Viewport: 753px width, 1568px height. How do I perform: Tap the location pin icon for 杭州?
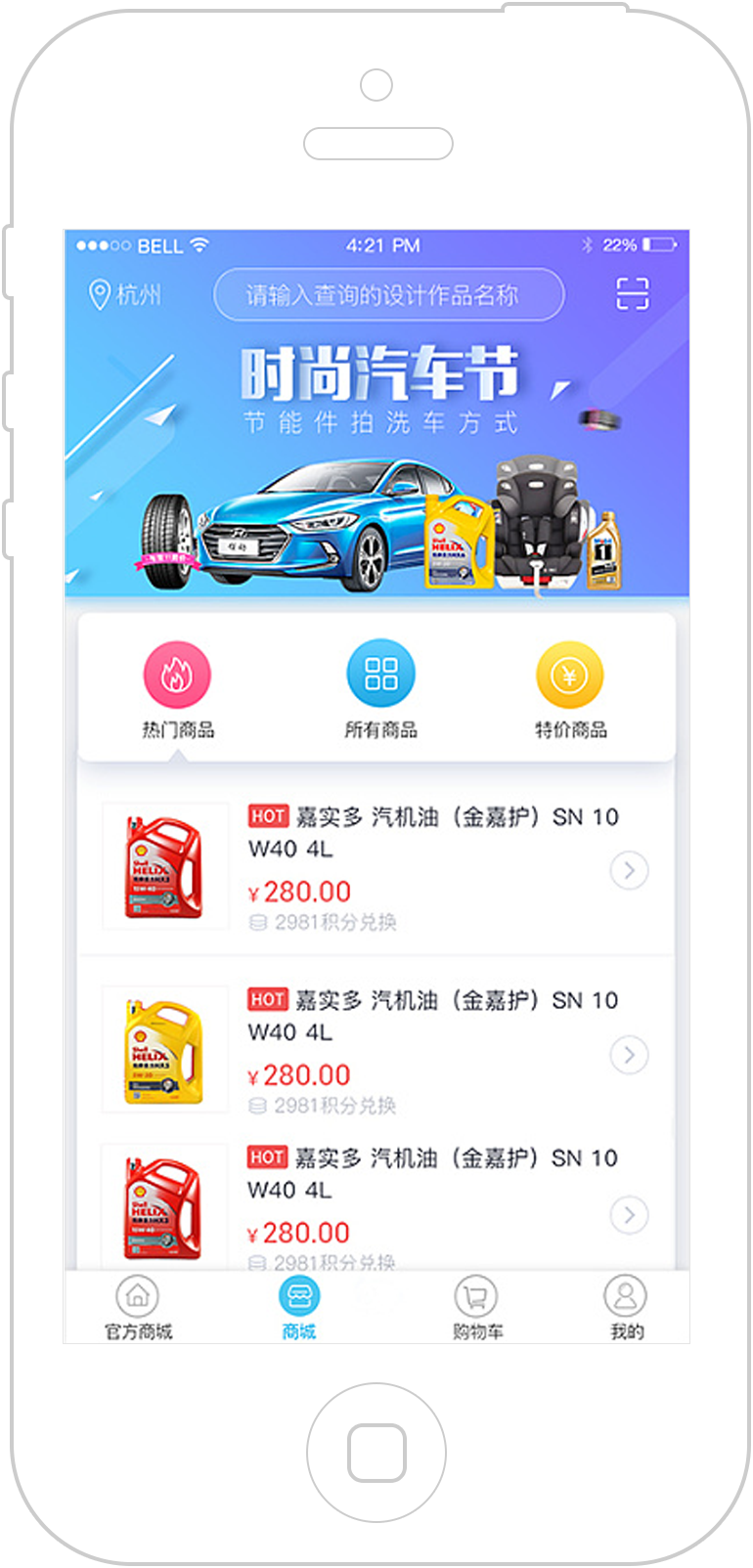coord(98,295)
